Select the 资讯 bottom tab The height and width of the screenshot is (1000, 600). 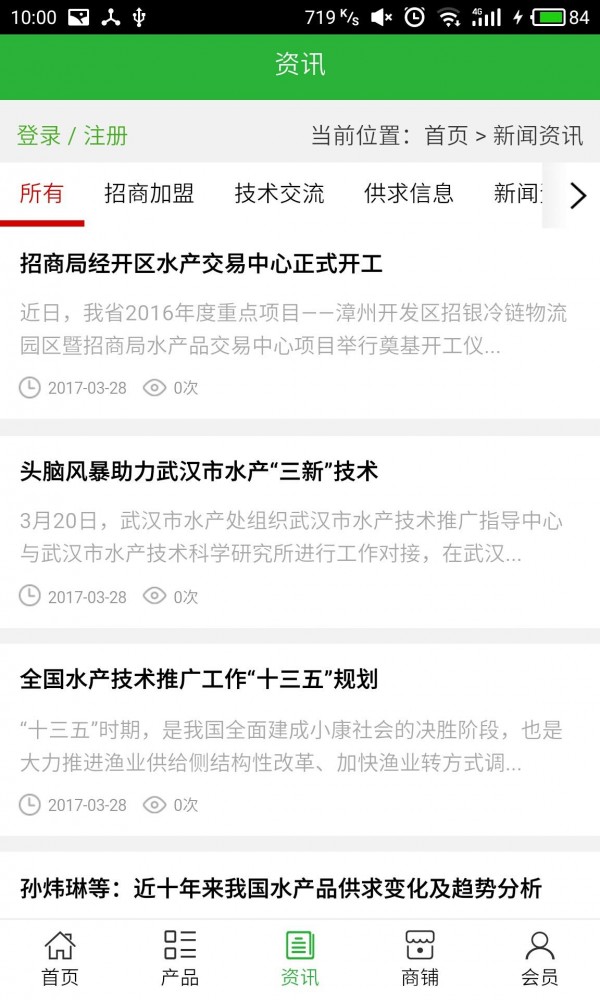300,958
